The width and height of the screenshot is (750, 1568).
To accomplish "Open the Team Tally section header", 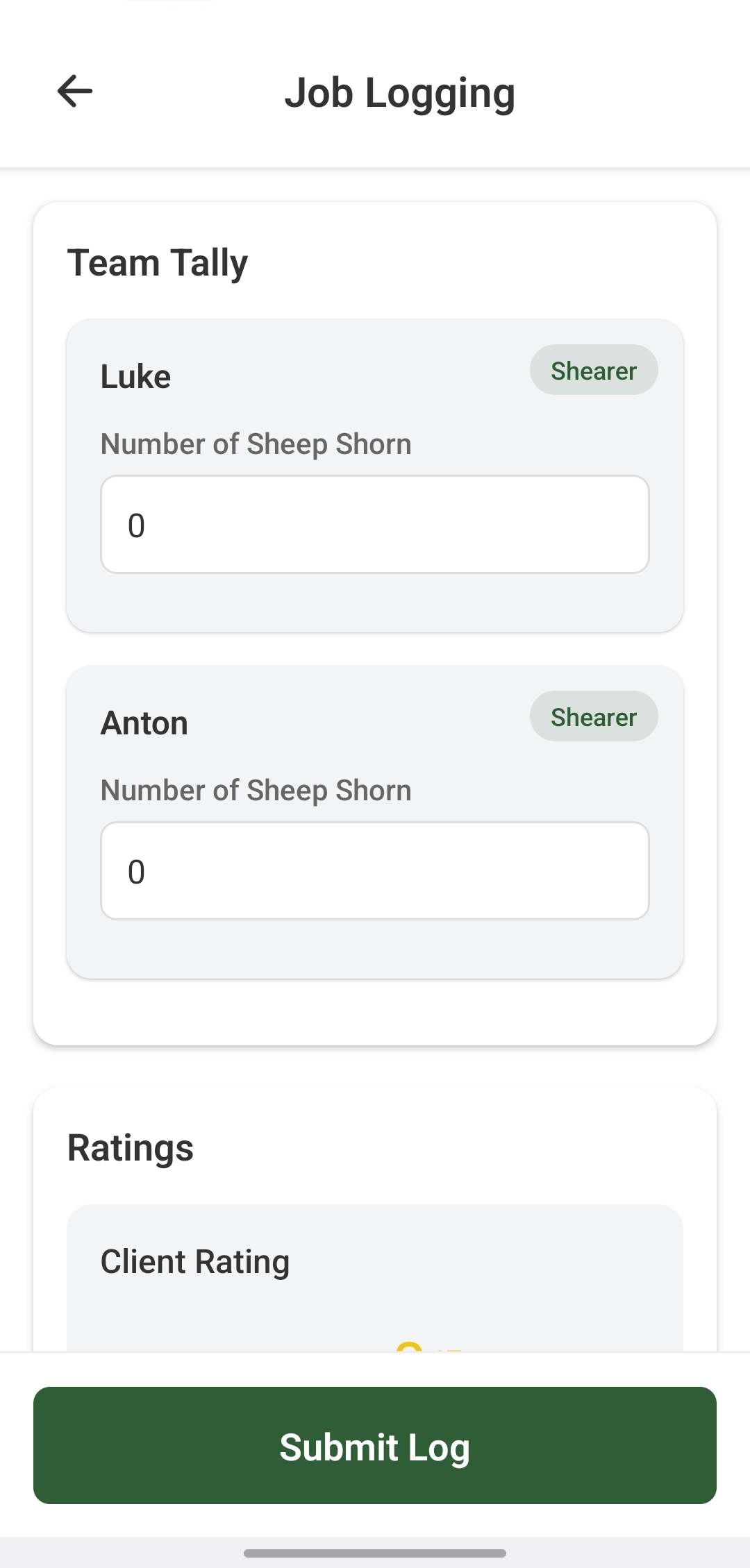I will click(x=158, y=262).
